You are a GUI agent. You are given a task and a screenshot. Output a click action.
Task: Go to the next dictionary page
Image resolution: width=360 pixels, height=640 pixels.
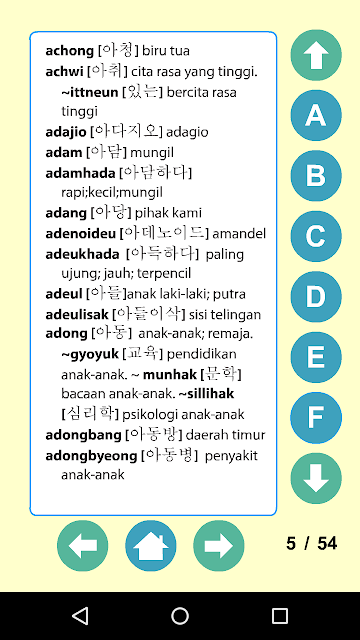[x=219, y=546]
